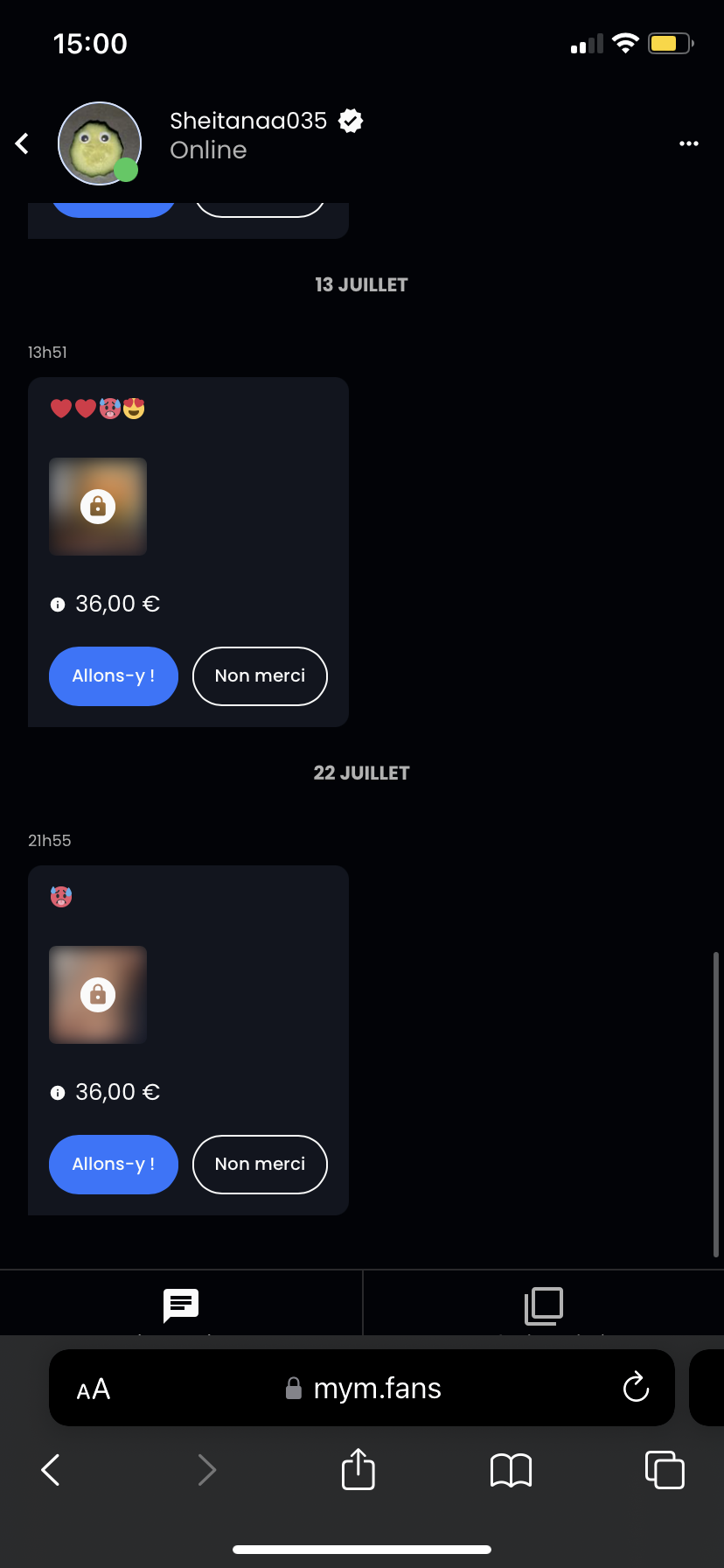Viewport: 724px width, 1568px height.
Task: Reload the mym.fans page
Action: (x=636, y=1388)
